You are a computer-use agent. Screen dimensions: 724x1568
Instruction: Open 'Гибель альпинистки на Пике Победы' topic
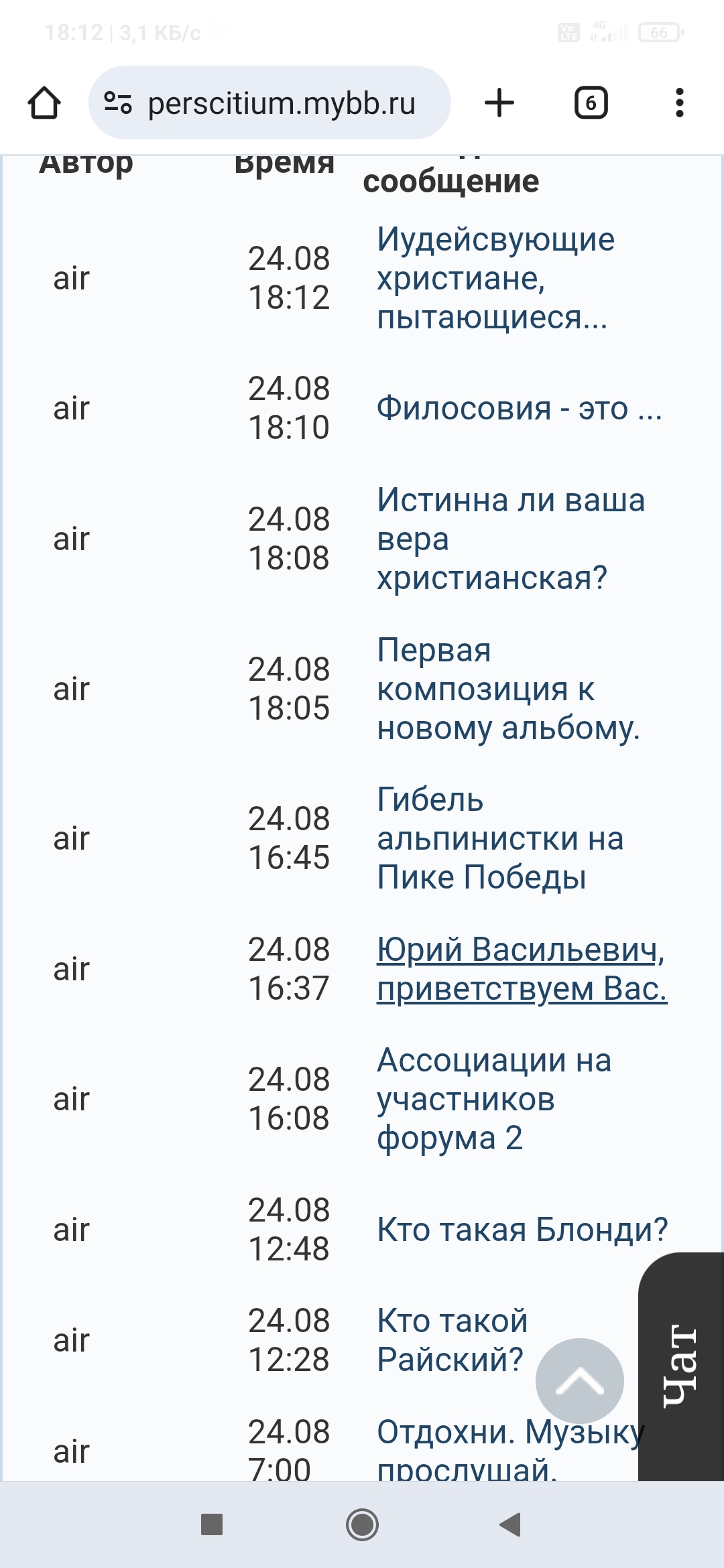point(499,836)
